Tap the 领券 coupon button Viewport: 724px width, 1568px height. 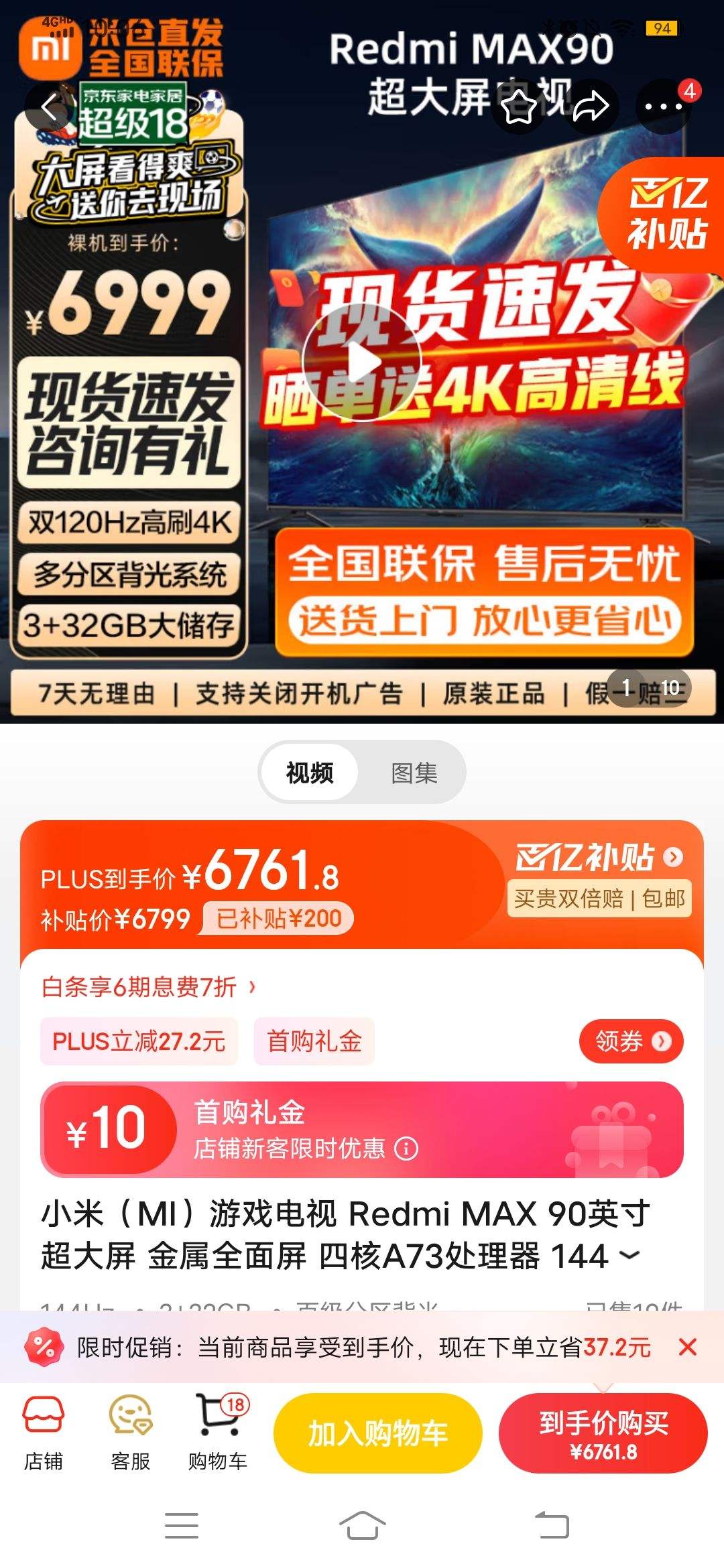coord(630,1041)
